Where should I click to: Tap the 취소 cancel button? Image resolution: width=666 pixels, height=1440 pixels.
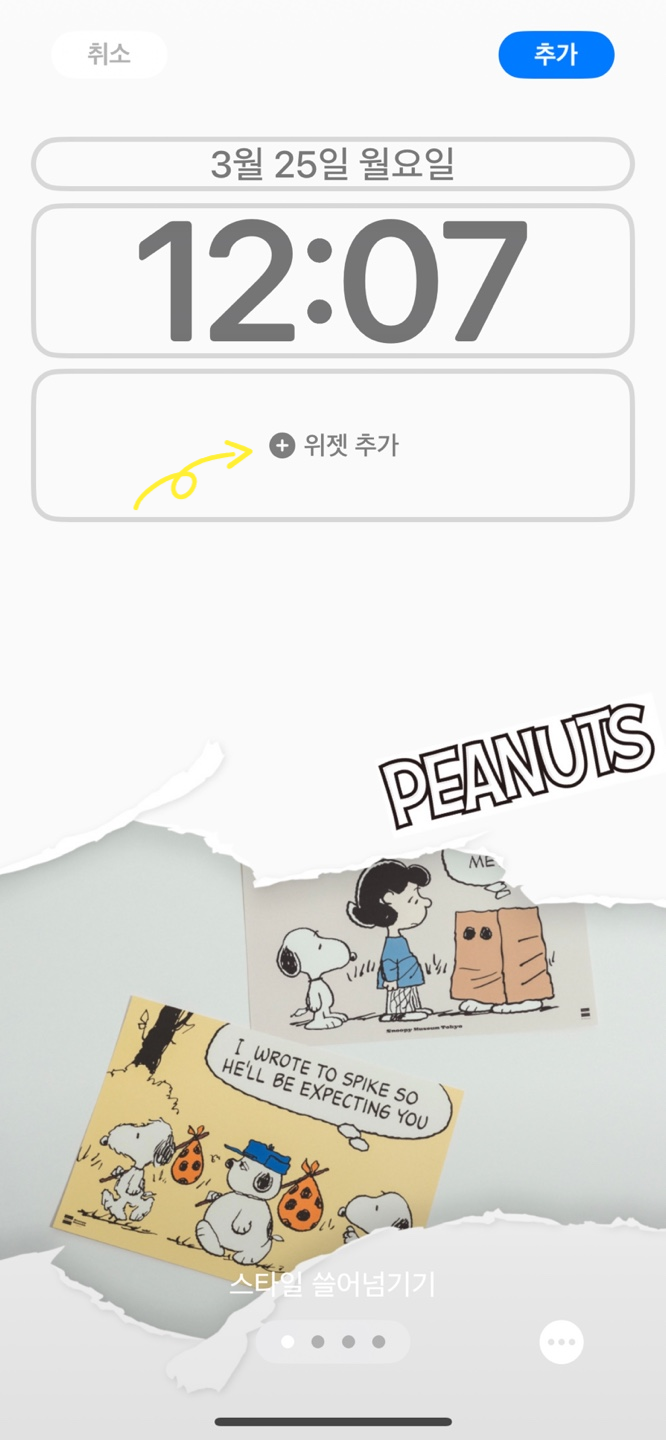(109, 54)
